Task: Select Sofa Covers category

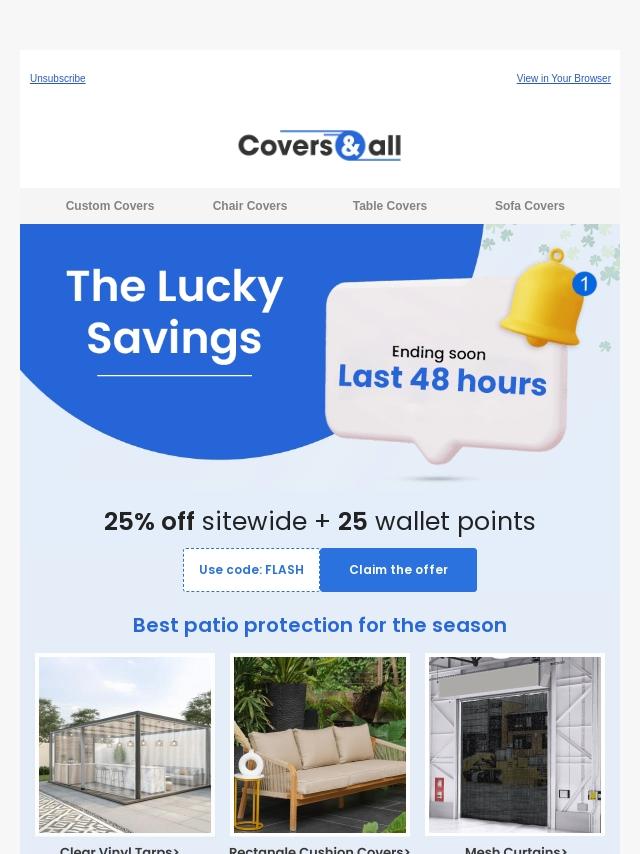Action: coord(530,206)
